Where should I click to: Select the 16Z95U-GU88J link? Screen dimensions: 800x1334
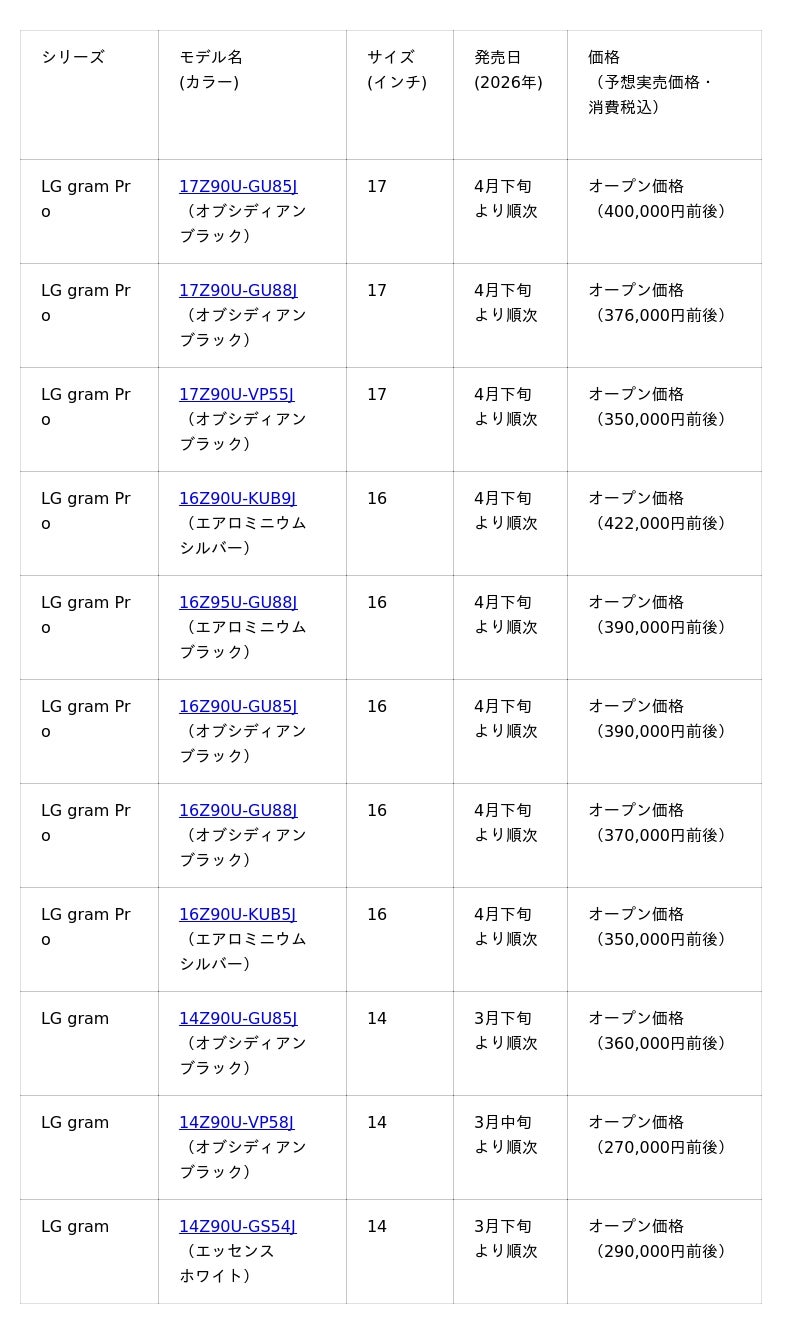click(238, 603)
